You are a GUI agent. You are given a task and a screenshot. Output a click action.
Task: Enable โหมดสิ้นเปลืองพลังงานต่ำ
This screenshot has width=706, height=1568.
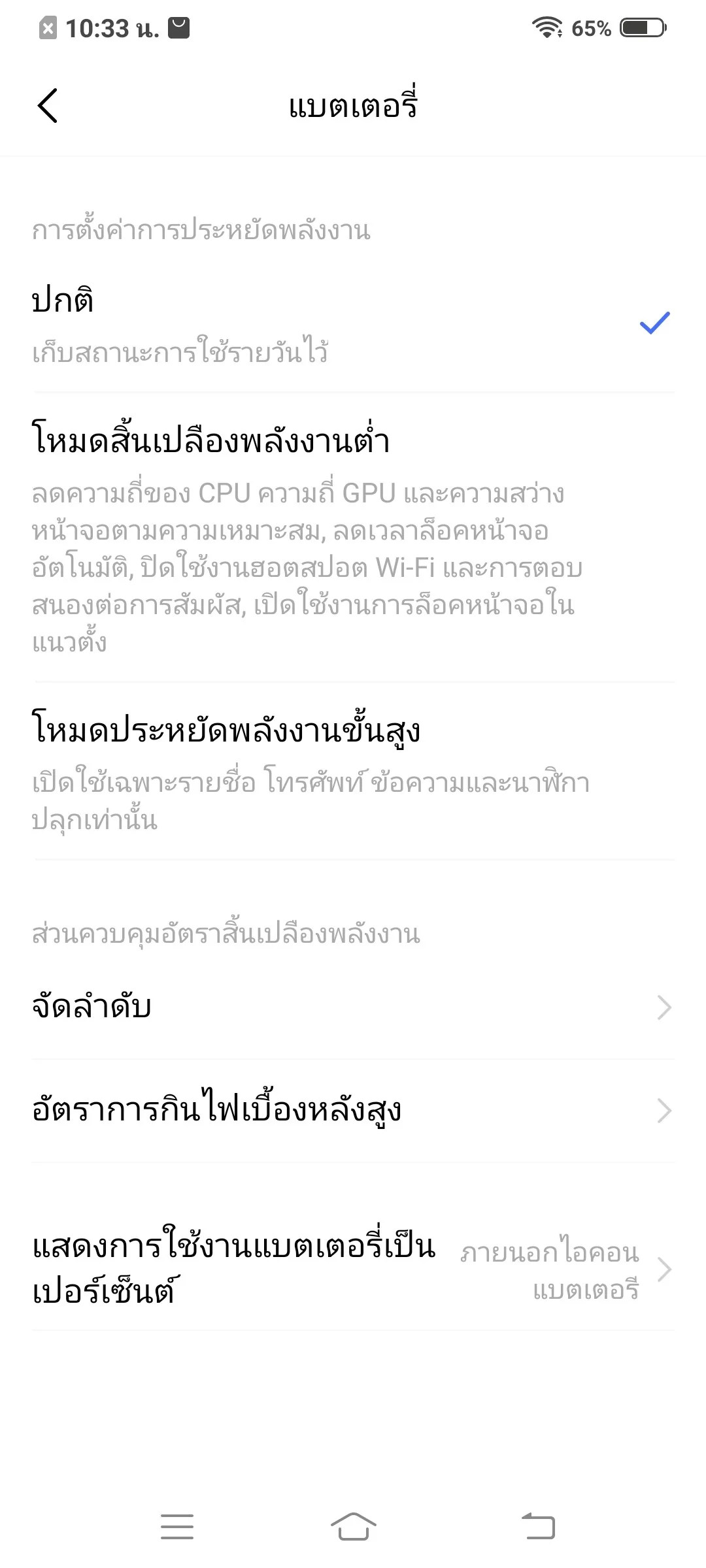coord(353,537)
